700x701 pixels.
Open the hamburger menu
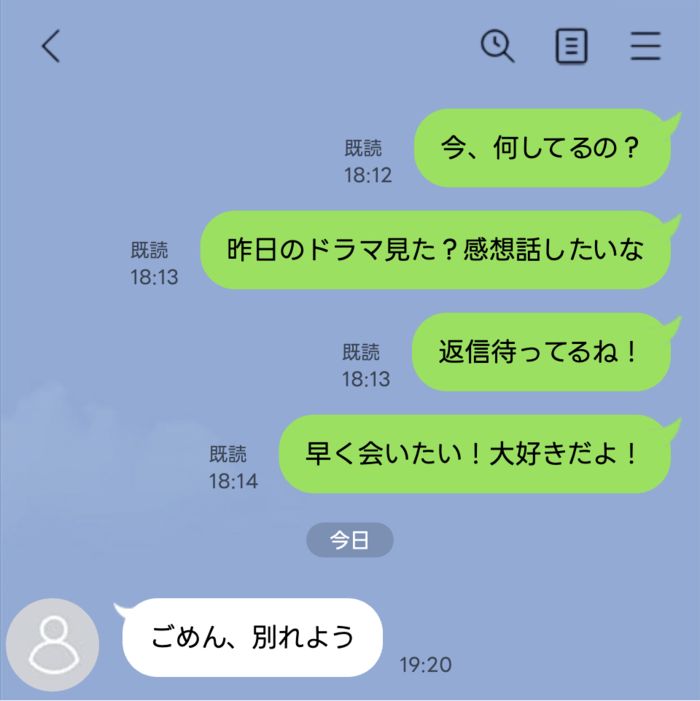tap(646, 47)
